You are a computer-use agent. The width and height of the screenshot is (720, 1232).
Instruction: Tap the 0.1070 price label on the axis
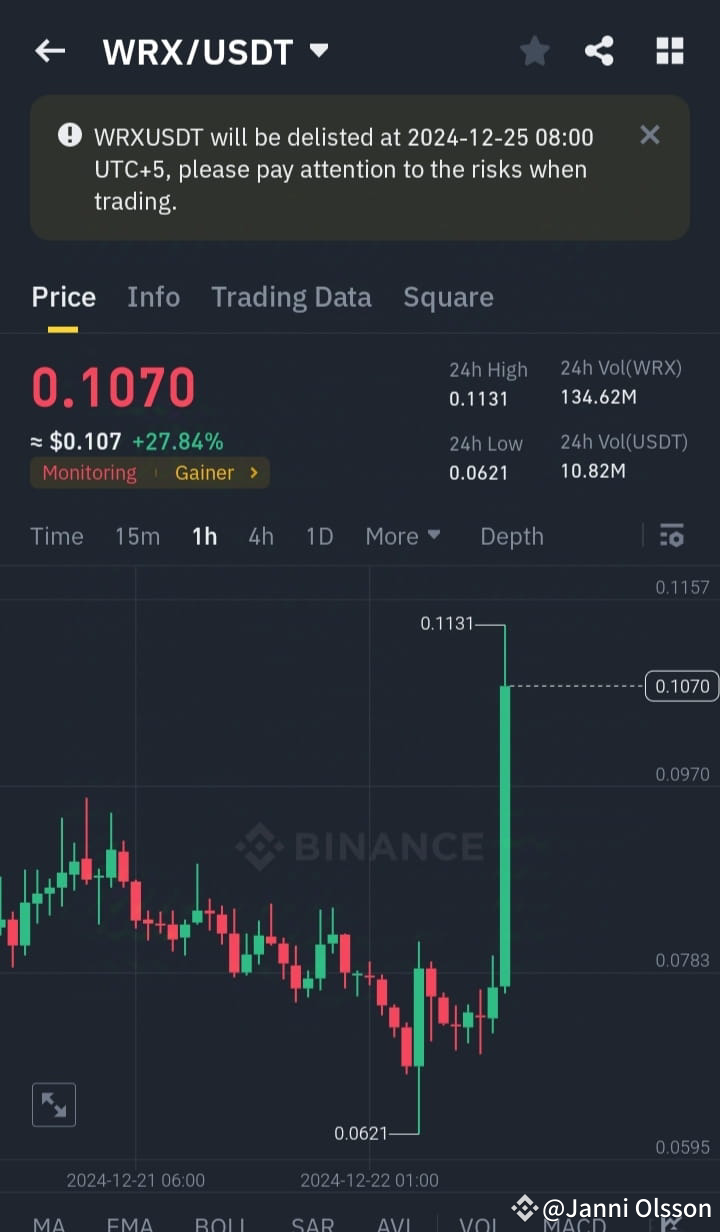coord(681,686)
